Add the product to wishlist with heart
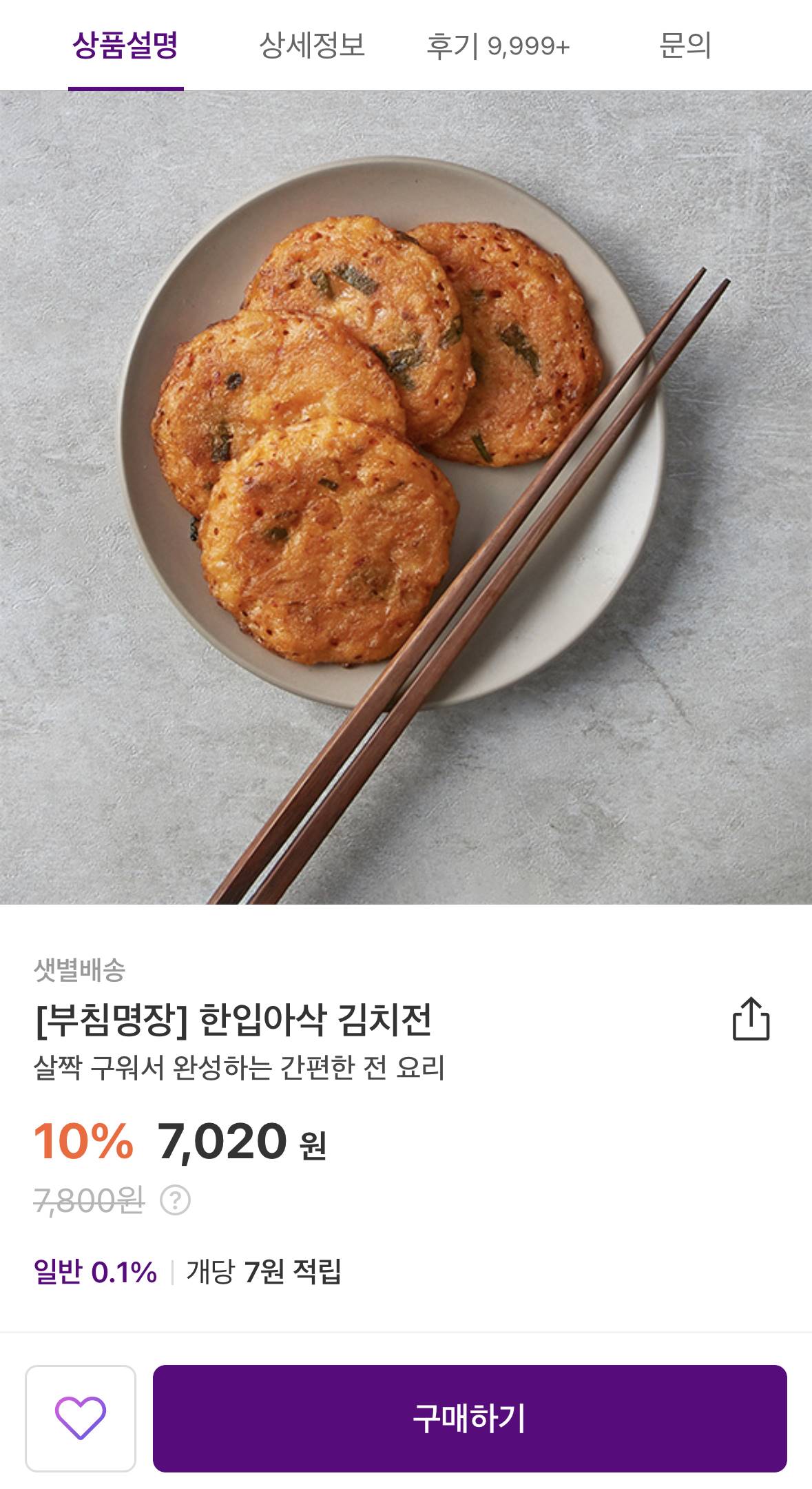Screen dimensions: 812x1489 [81, 1418]
